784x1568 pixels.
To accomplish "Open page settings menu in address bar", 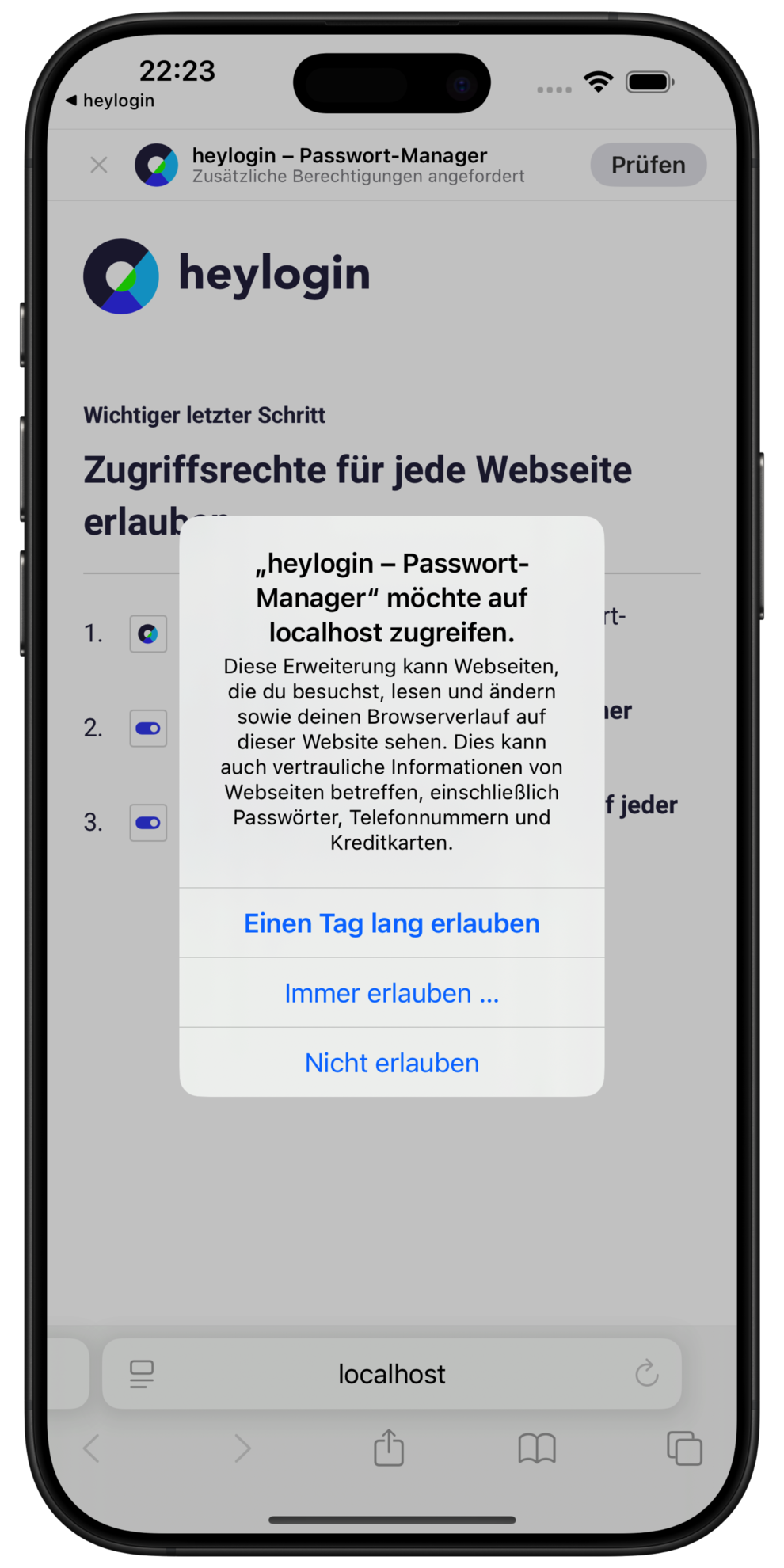I will [142, 1374].
